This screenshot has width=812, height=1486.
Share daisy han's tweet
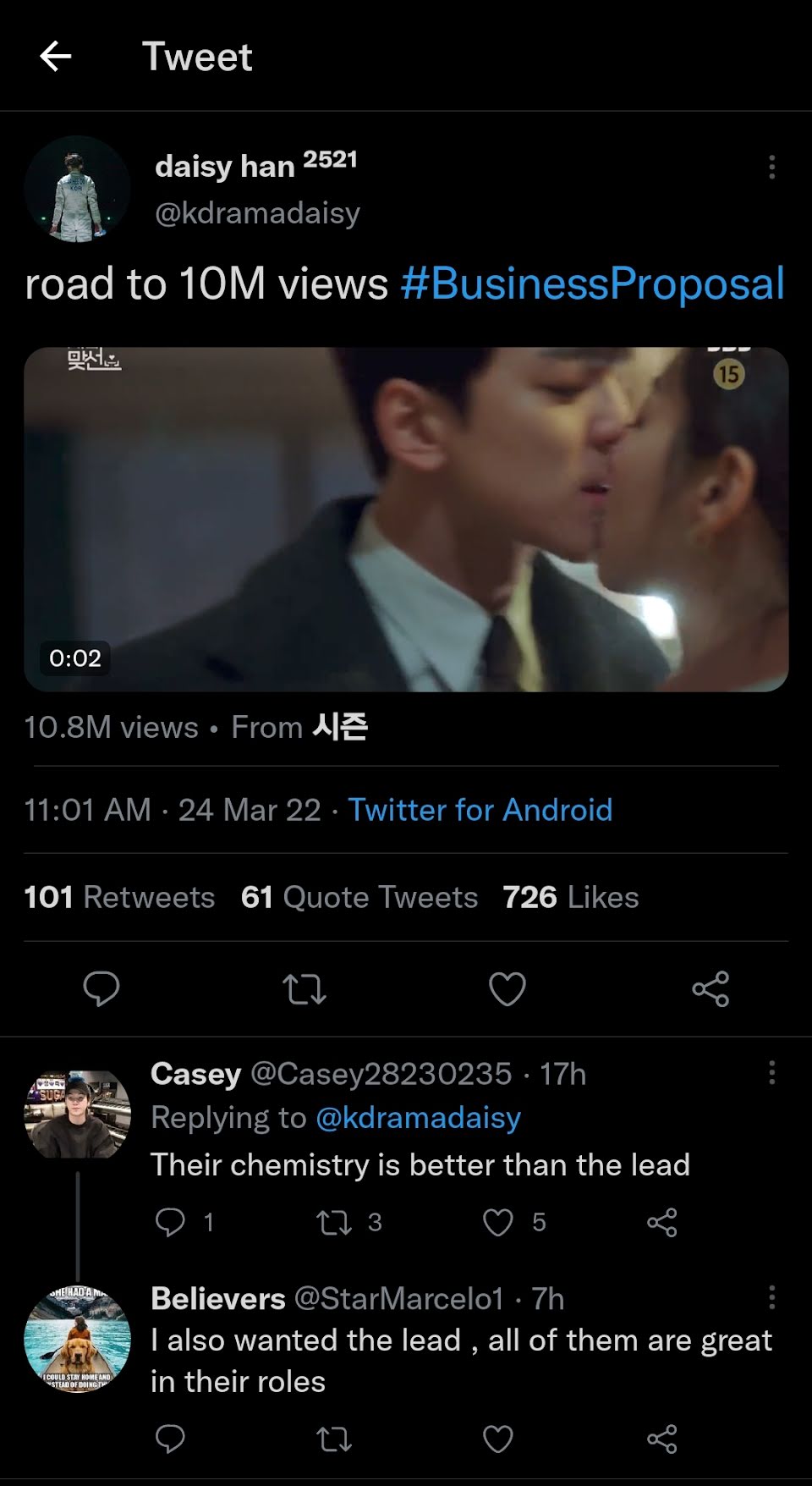710,988
